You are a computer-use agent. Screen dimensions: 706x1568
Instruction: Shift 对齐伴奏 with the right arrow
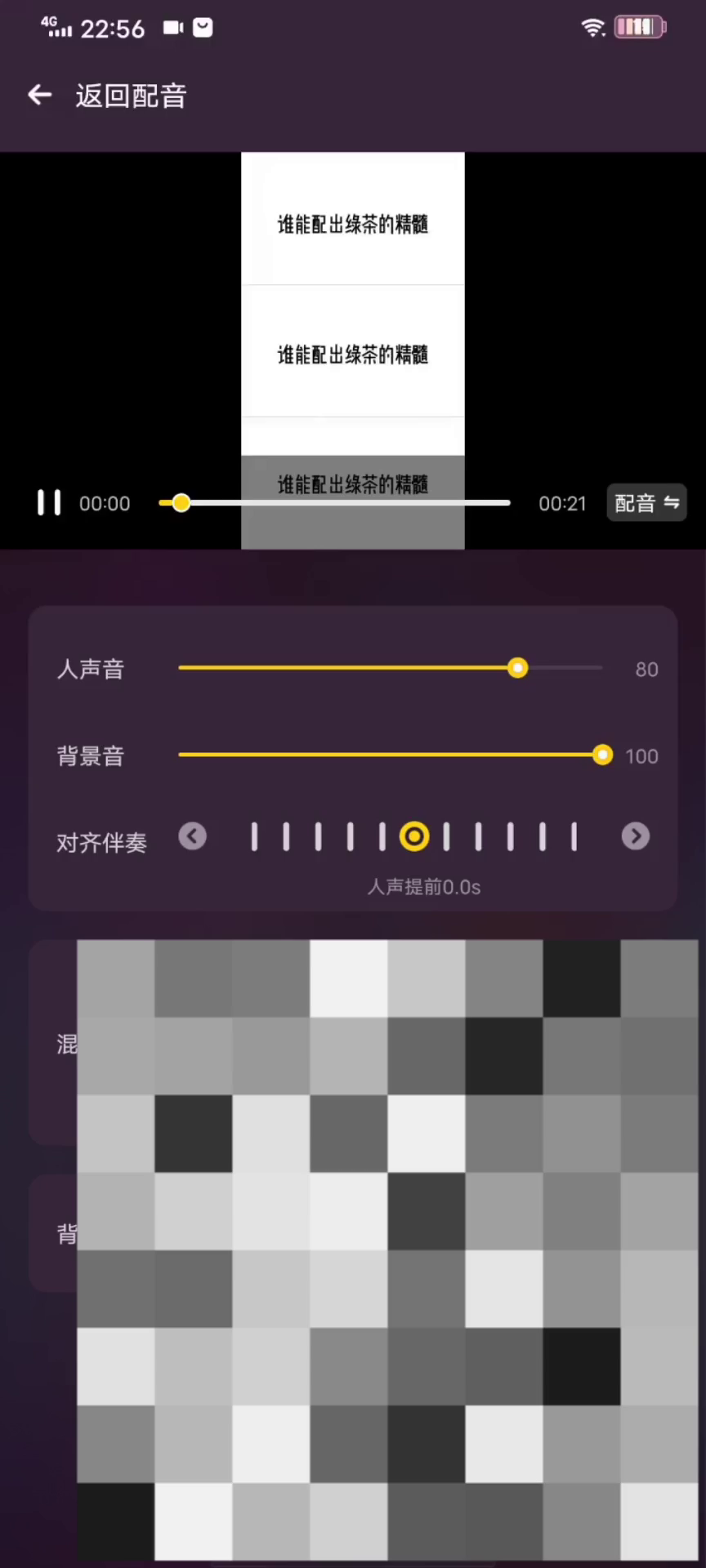(x=635, y=836)
